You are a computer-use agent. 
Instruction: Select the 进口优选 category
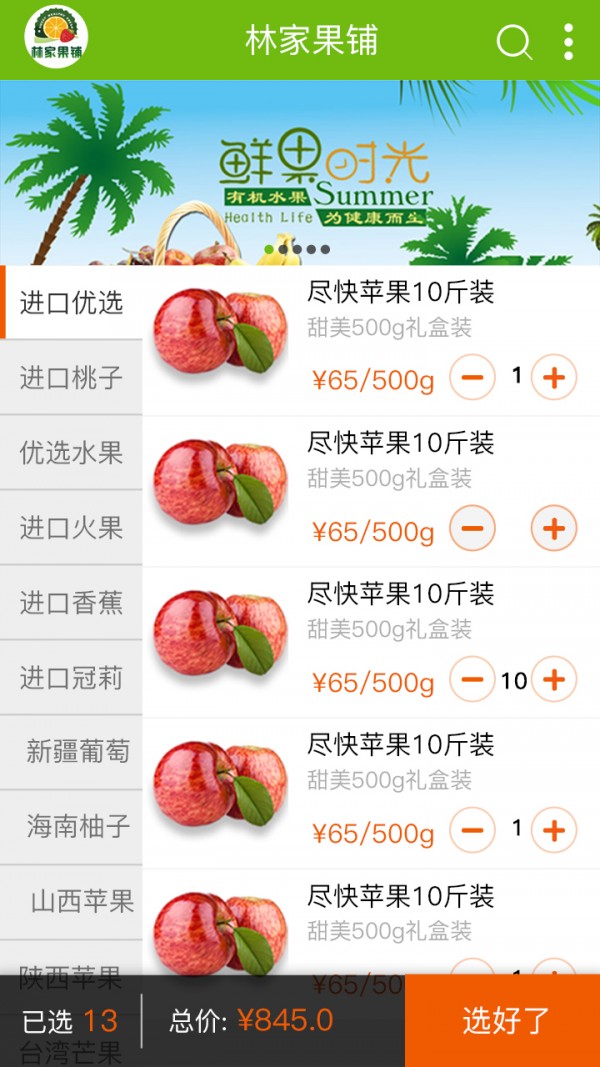coord(72,303)
